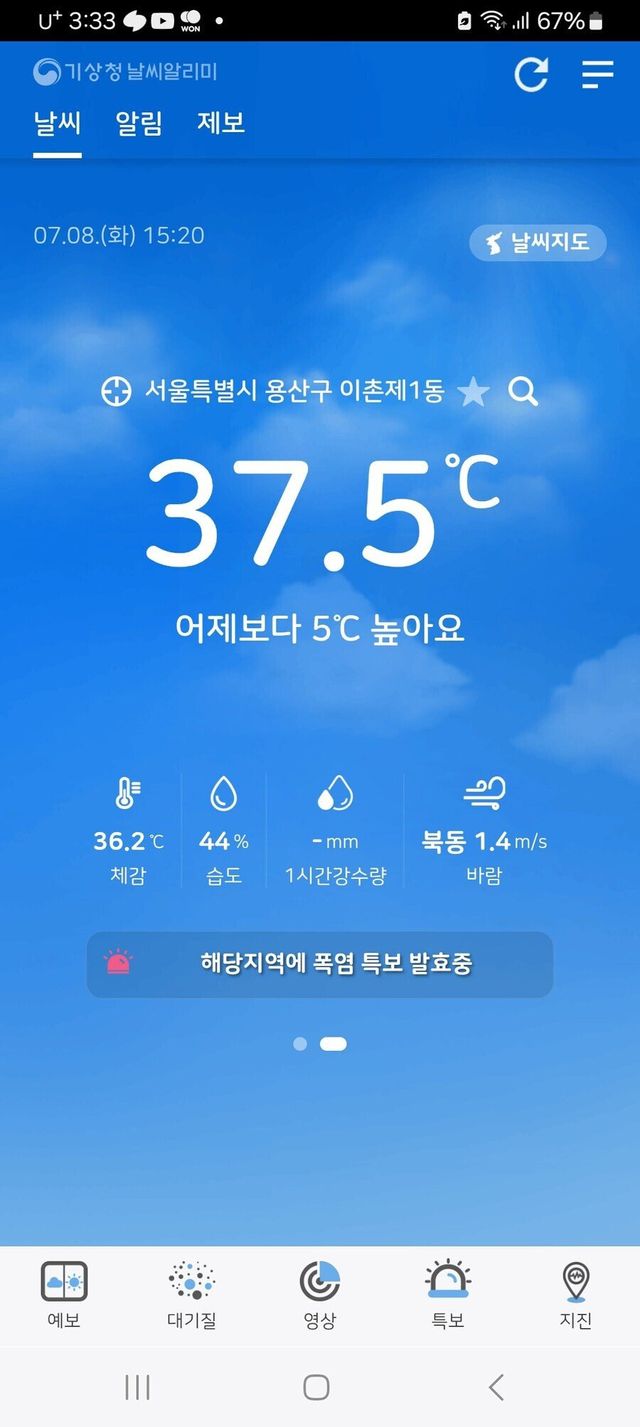This screenshot has height=1427, width=640.
Task: Switch to the 알림 tab
Action: click(139, 124)
